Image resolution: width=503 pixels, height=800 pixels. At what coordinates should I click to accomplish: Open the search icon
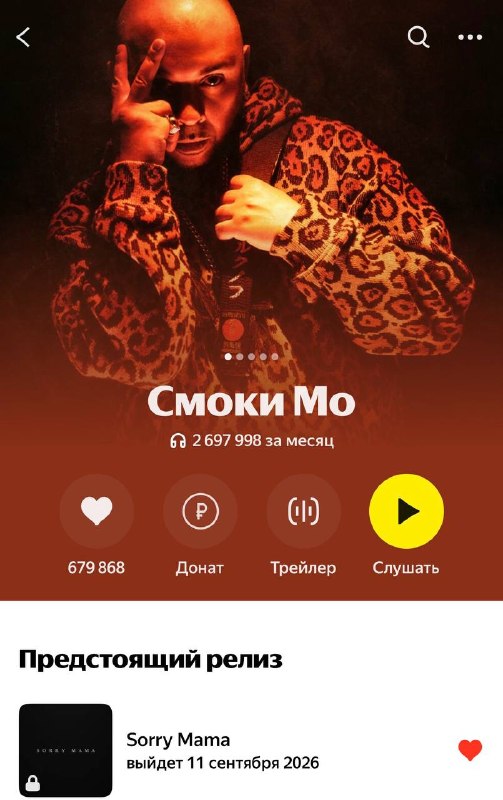[418, 37]
